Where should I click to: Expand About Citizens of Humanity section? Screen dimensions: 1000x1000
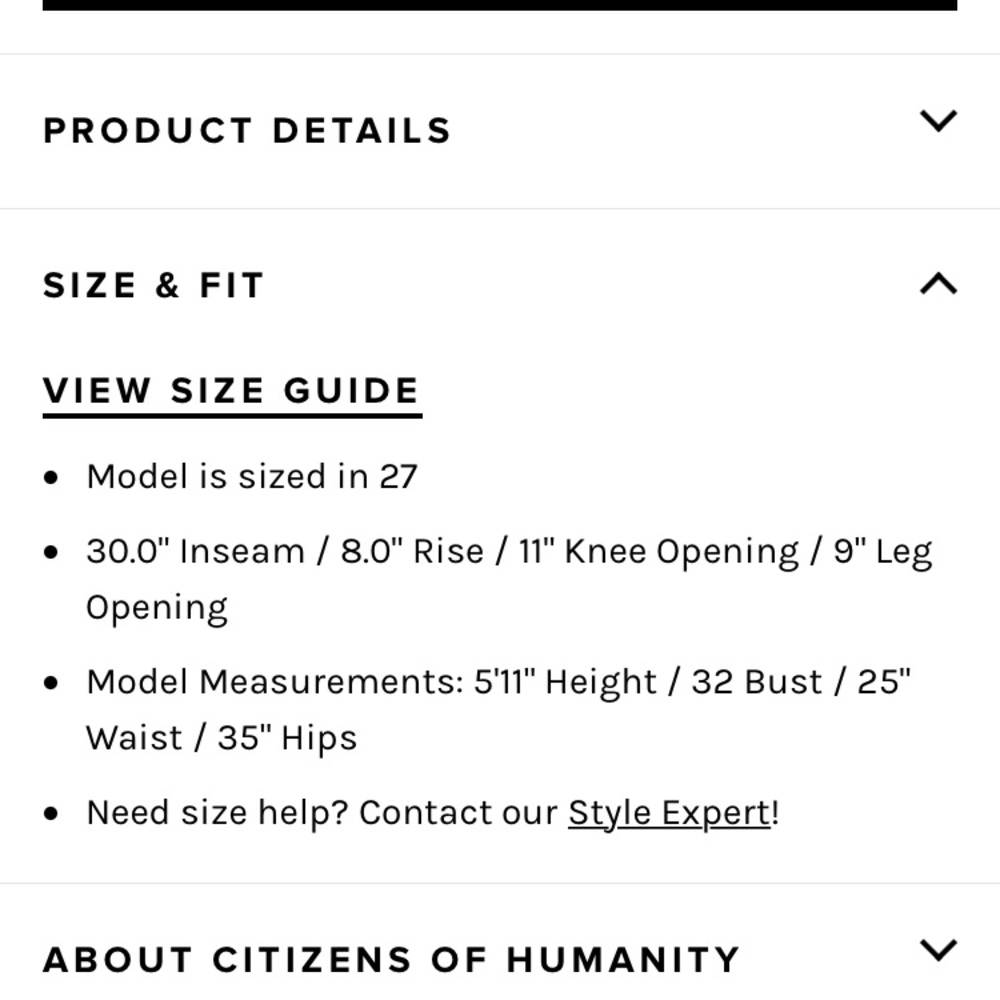tap(937, 950)
